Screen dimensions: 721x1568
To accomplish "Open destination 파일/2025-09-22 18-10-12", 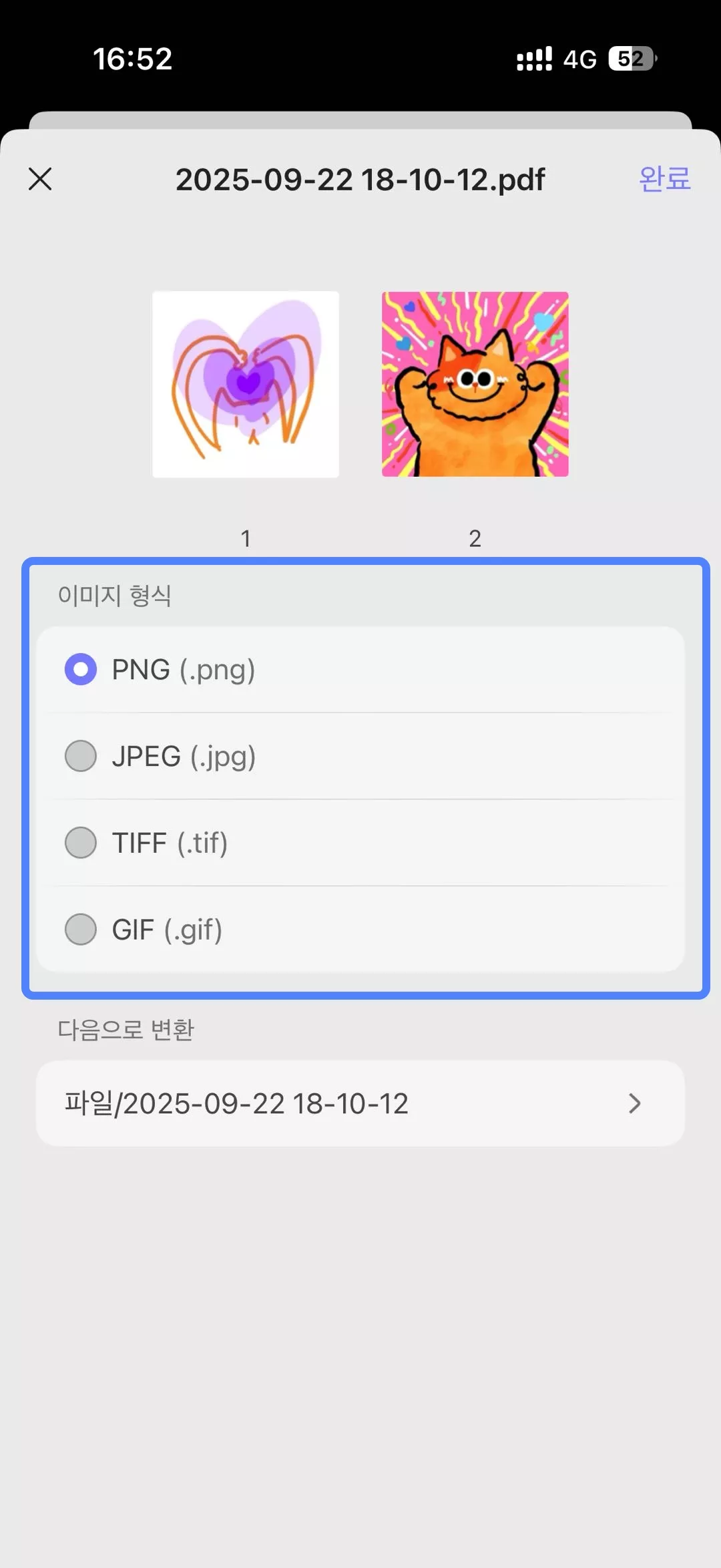I will (x=360, y=1103).
